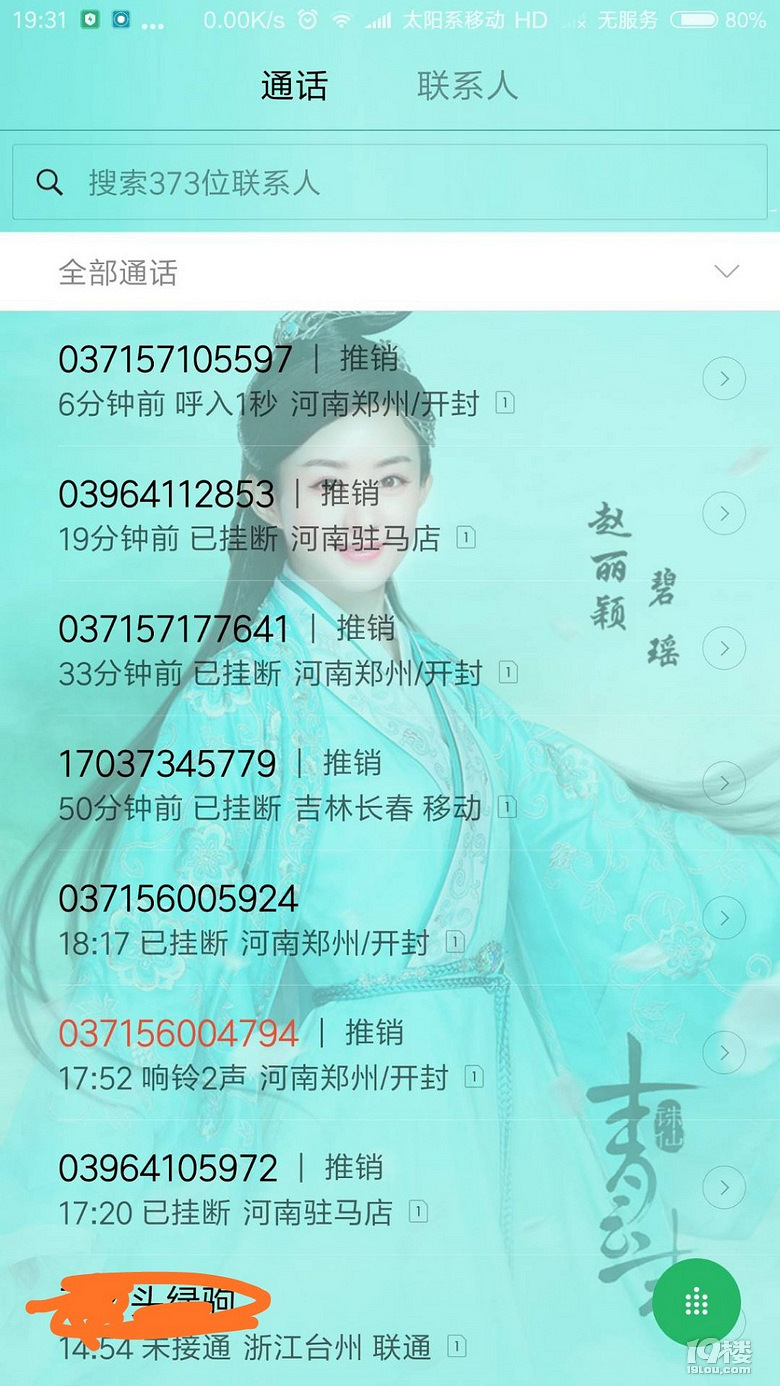Select the 通话 tab
This screenshot has height=1386, width=780.
tap(293, 86)
